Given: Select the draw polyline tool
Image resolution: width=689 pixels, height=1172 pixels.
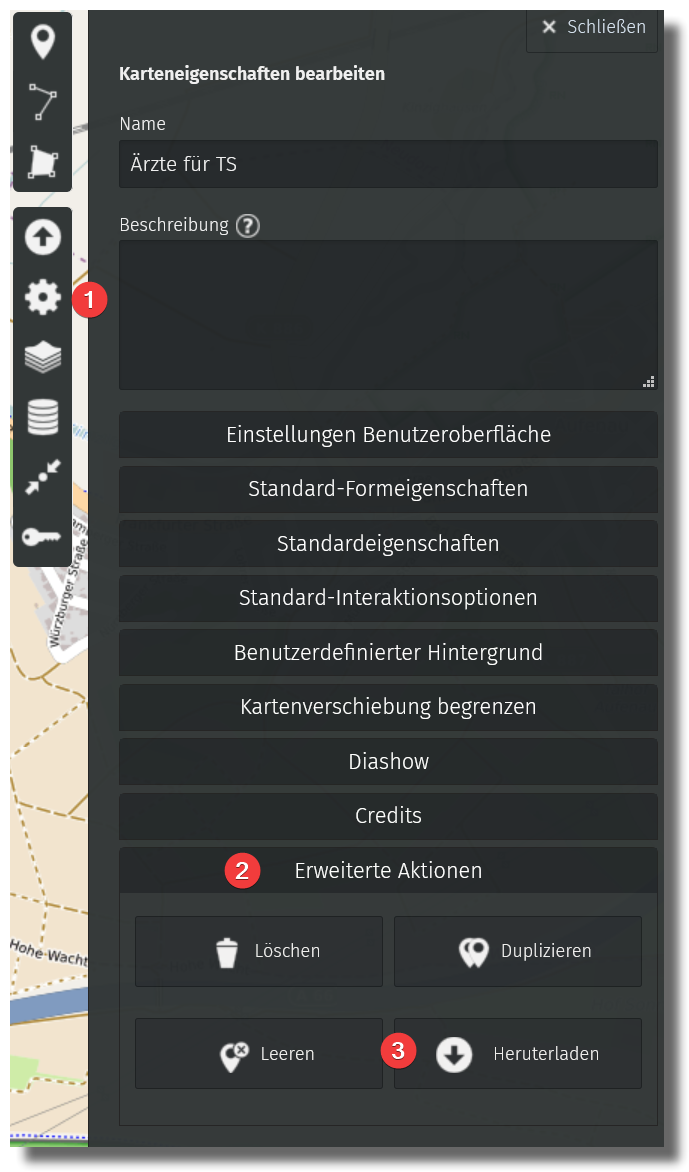Looking at the screenshot, I should coord(42,102).
